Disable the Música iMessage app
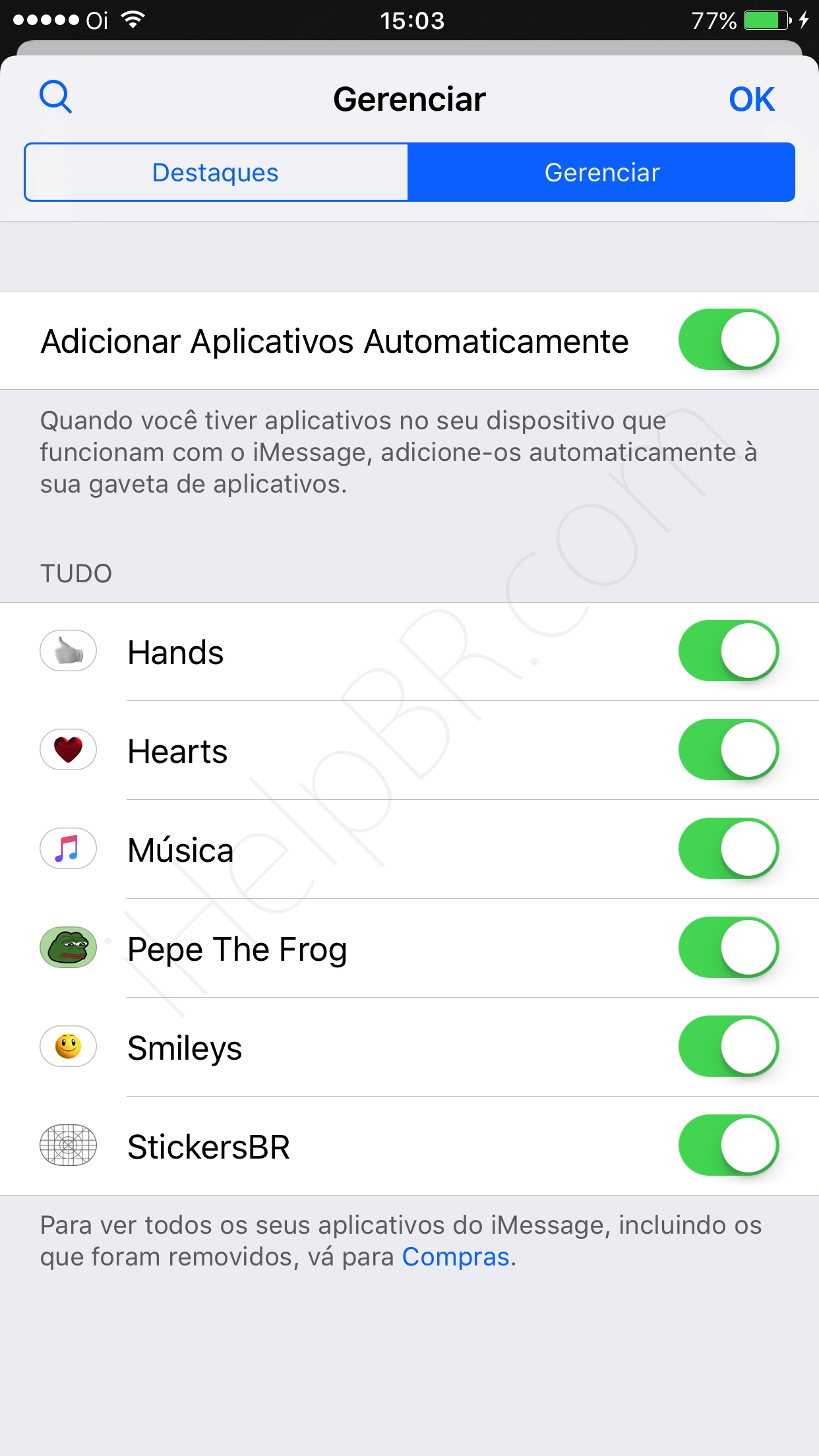This screenshot has width=819, height=1456. click(728, 849)
